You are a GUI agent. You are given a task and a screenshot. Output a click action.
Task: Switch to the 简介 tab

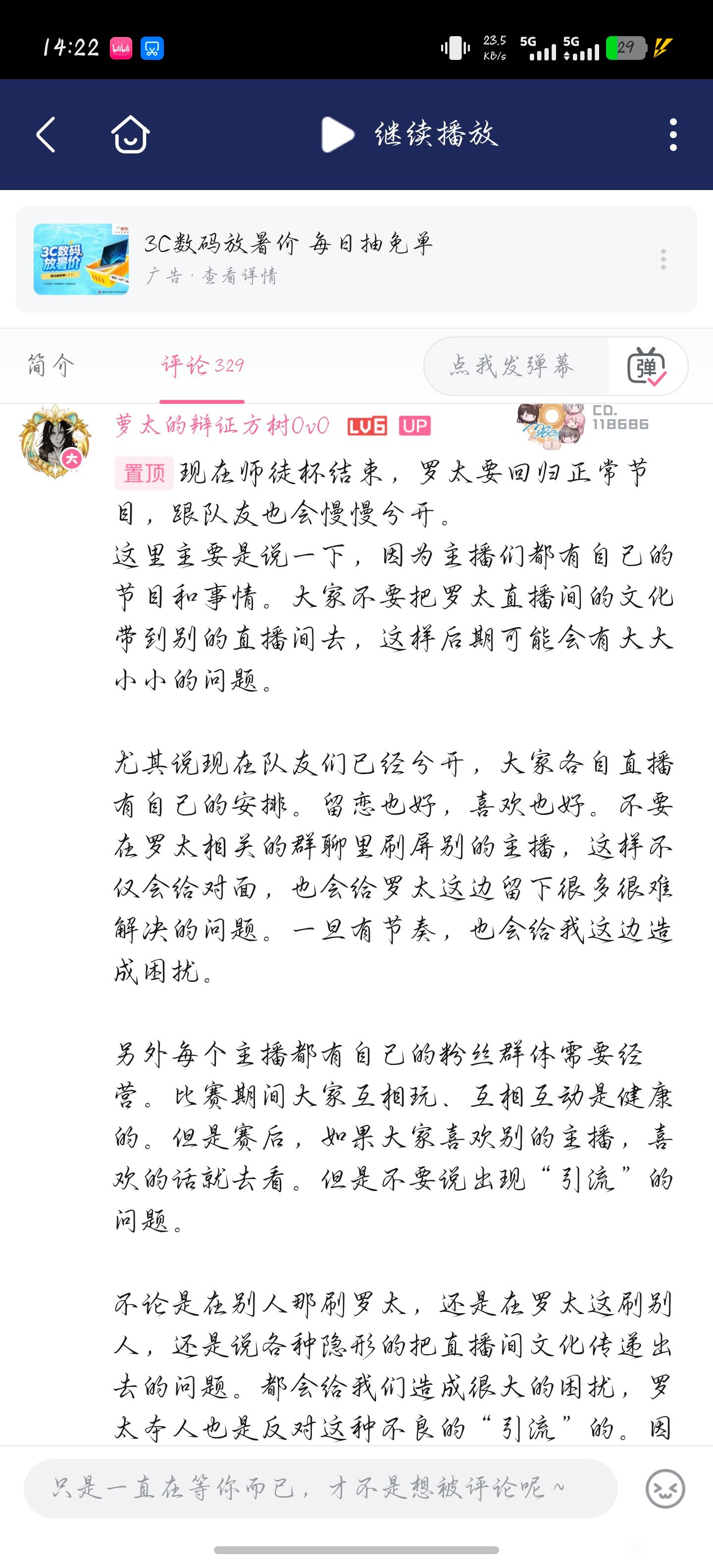[51, 365]
